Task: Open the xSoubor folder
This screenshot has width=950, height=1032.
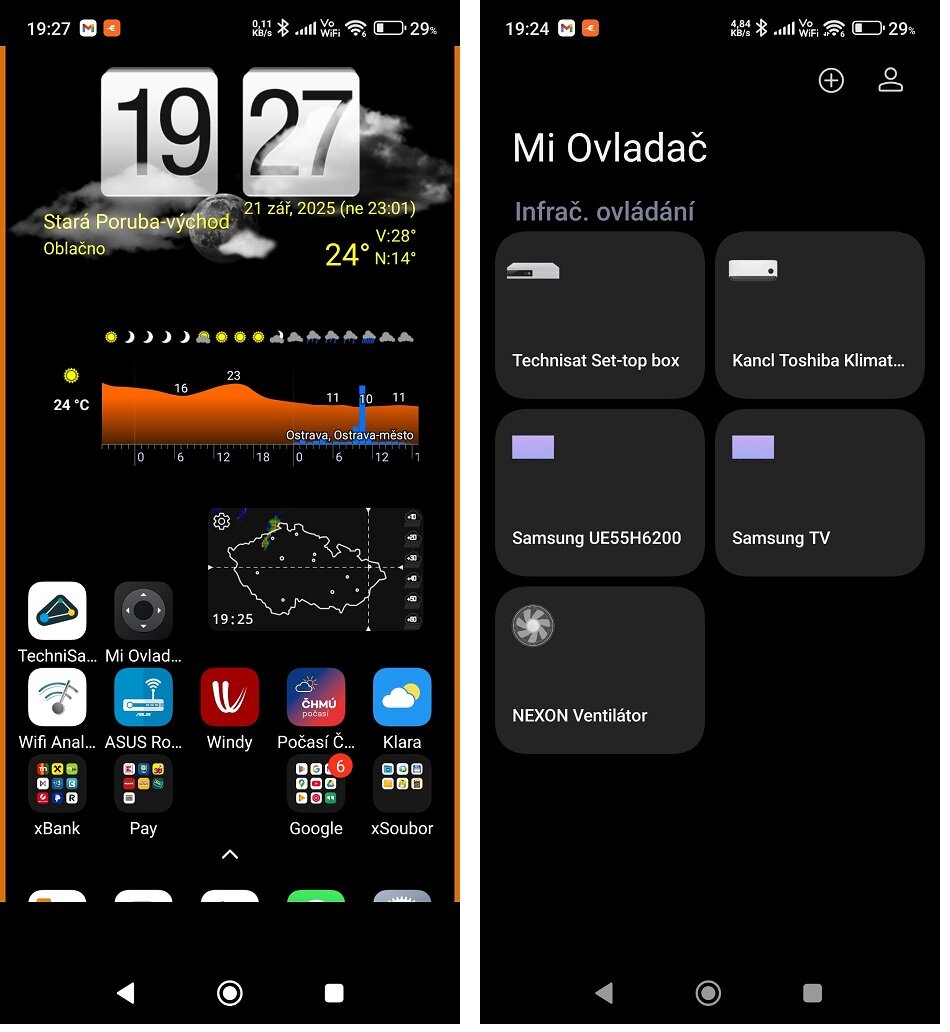Action: tap(402, 784)
